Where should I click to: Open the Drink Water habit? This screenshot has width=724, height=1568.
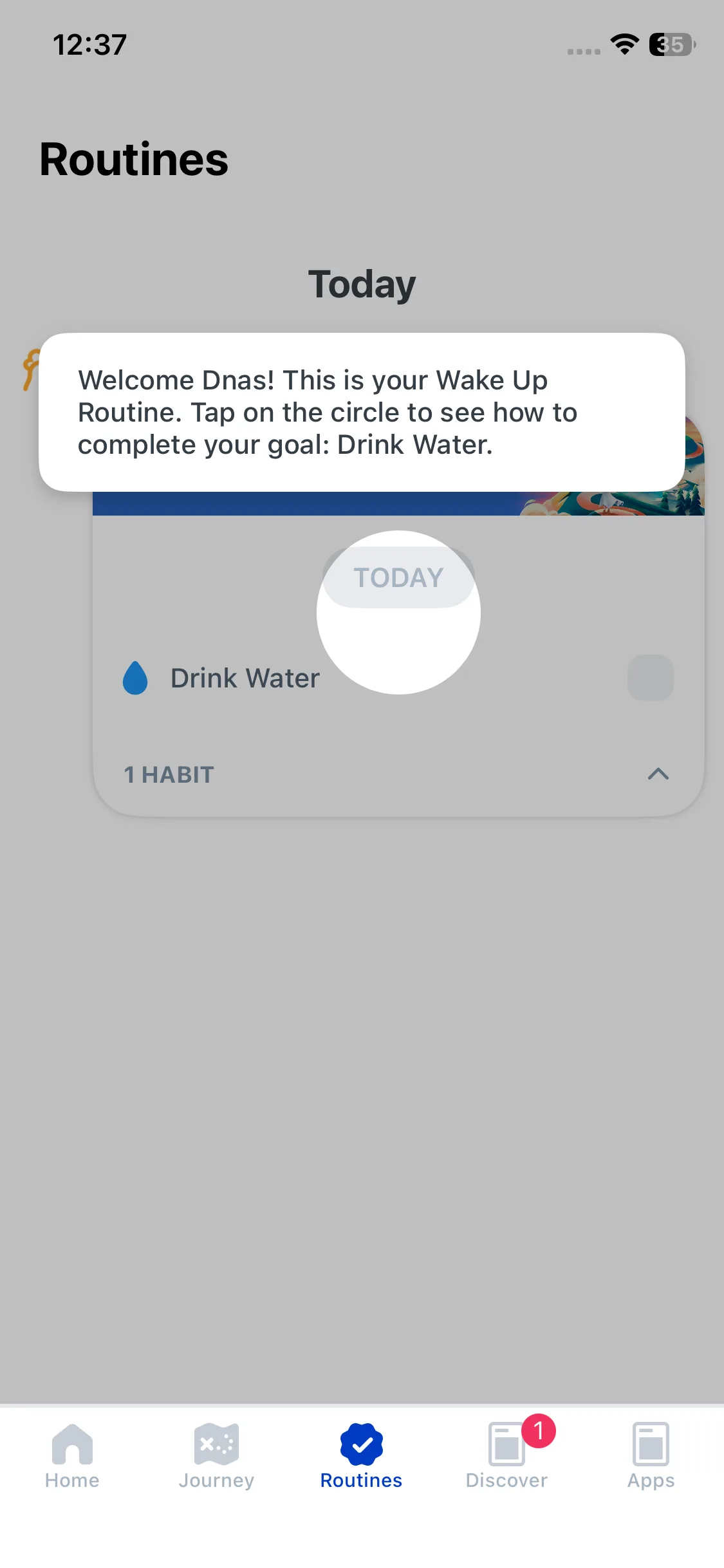coord(245,678)
